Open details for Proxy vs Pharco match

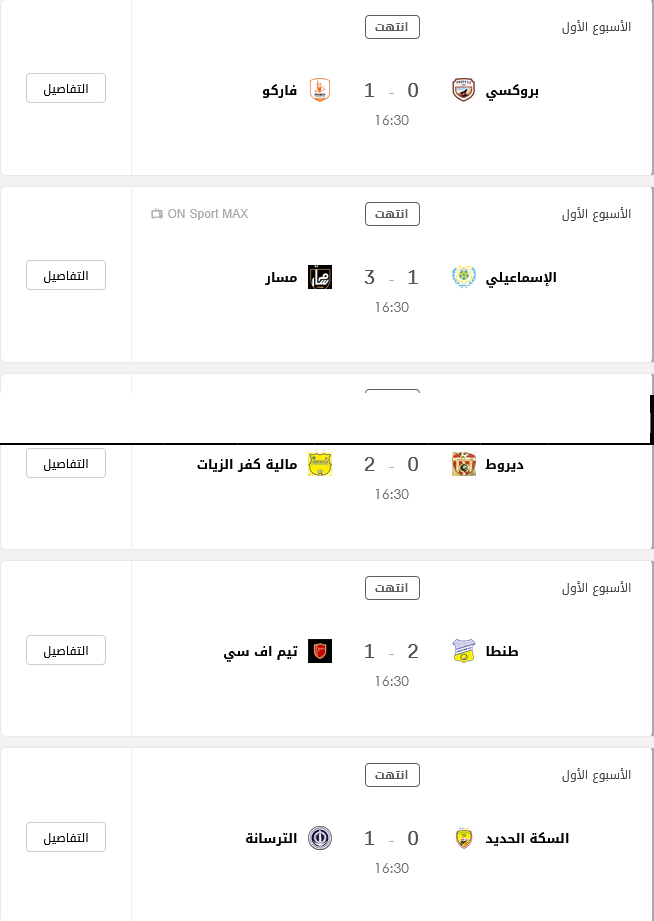click(66, 88)
